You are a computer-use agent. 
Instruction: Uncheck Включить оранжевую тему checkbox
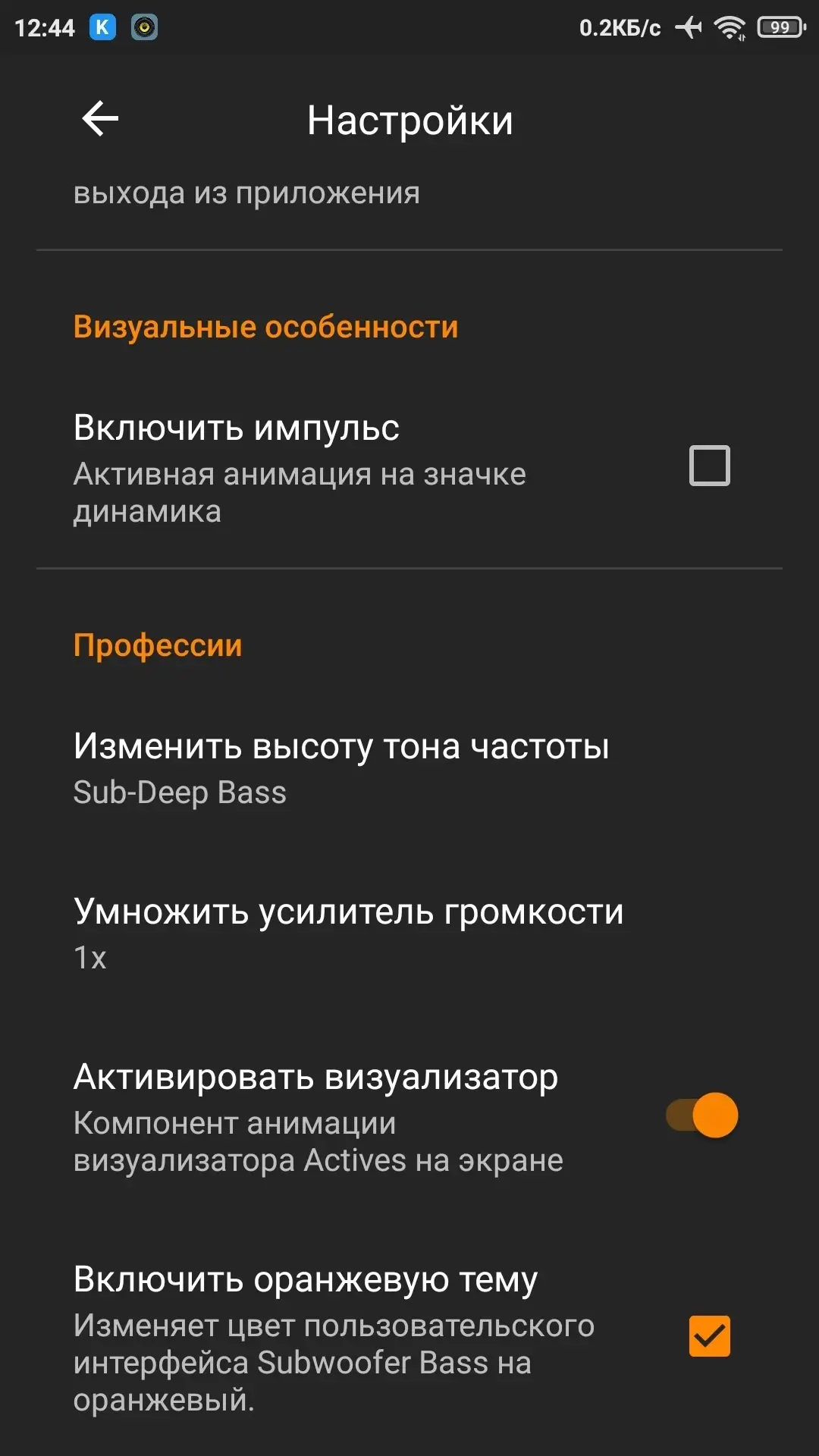click(x=709, y=1336)
